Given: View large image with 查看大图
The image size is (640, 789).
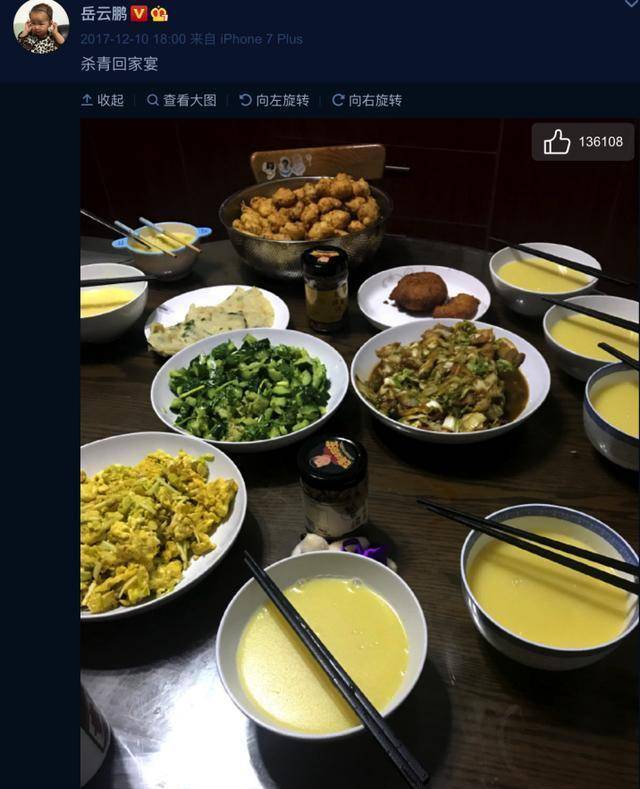Looking at the screenshot, I should [181, 100].
